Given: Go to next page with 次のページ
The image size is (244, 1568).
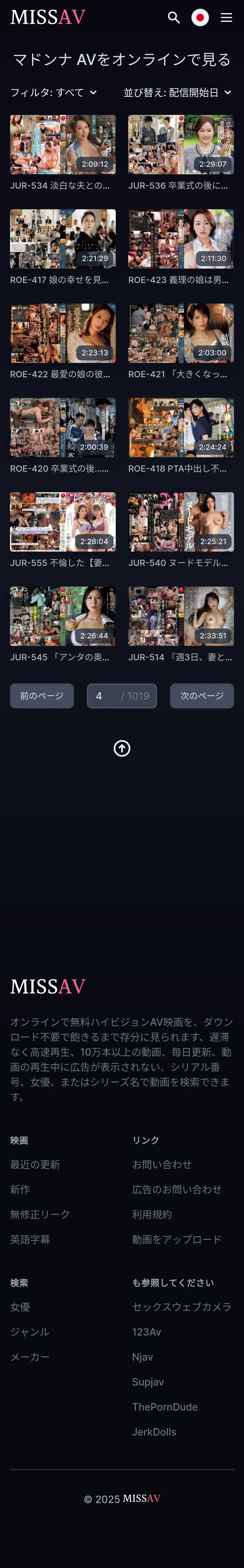Looking at the screenshot, I should tap(202, 696).
